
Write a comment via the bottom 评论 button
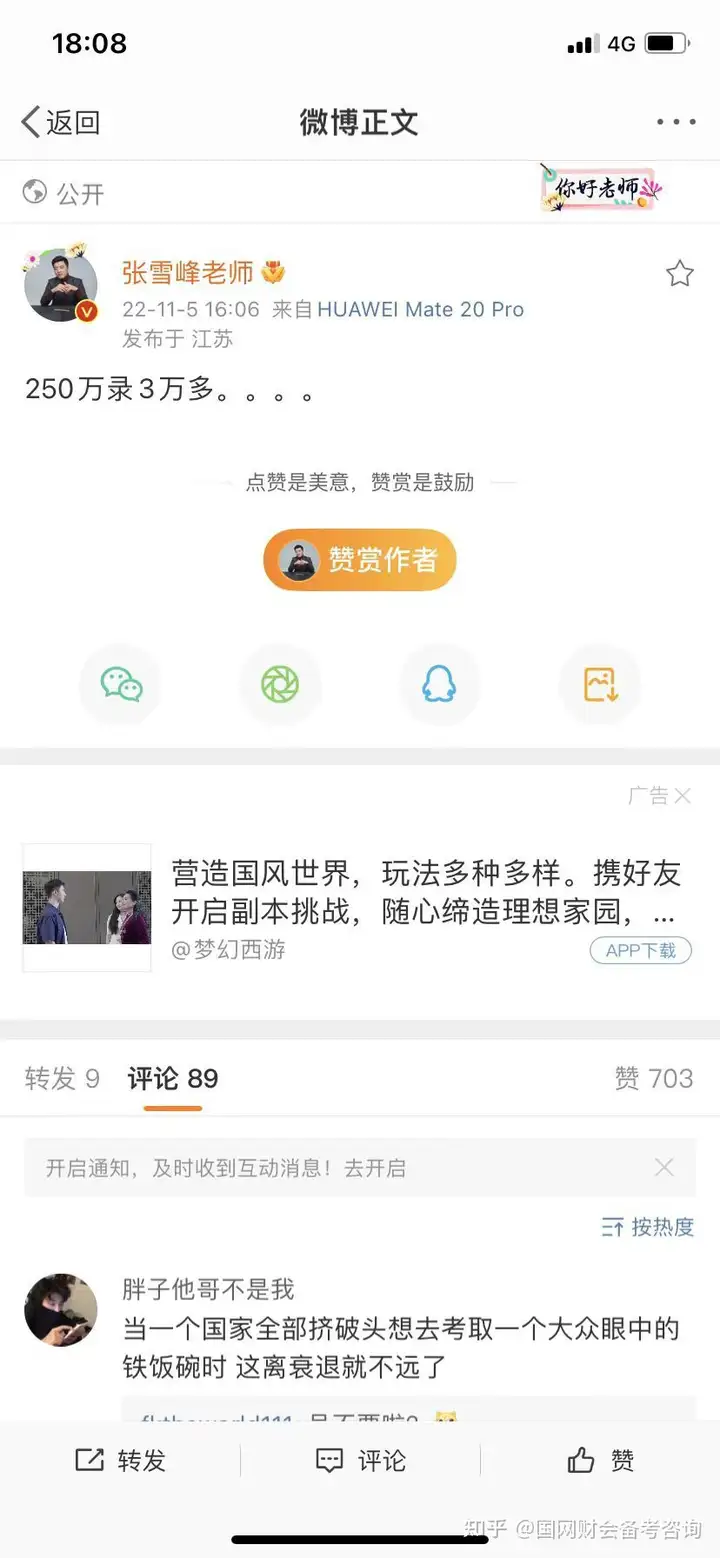point(360,1460)
